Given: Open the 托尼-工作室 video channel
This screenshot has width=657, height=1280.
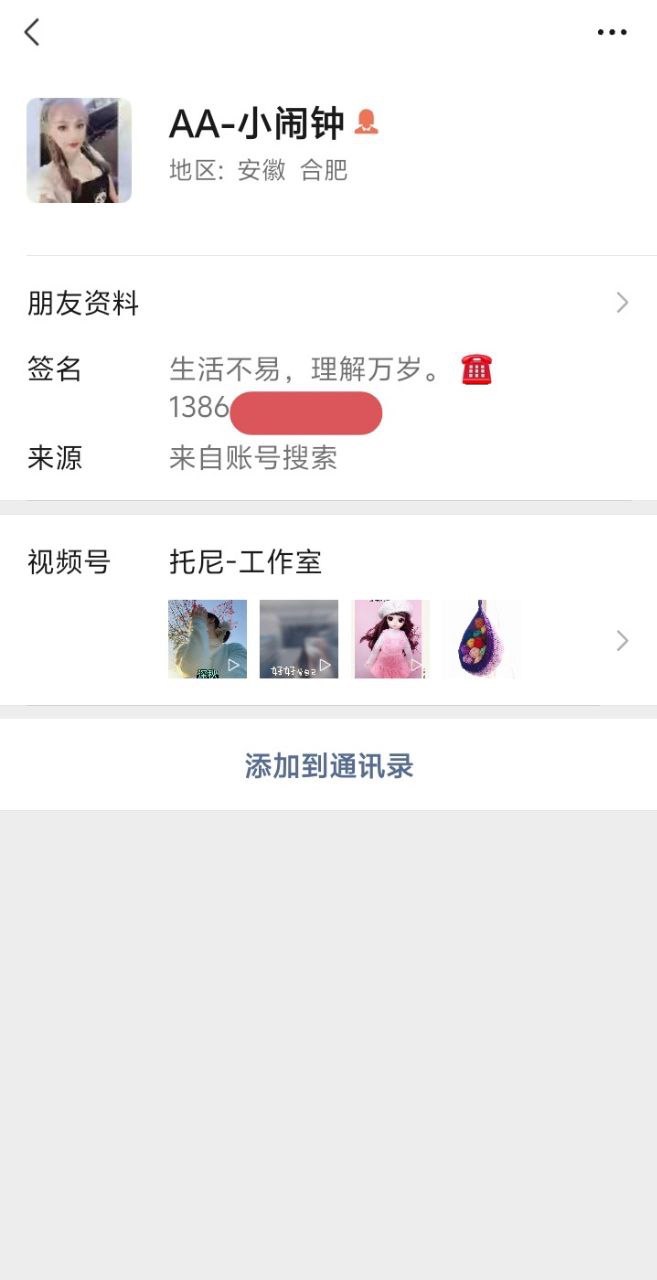Looking at the screenshot, I should 246,562.
